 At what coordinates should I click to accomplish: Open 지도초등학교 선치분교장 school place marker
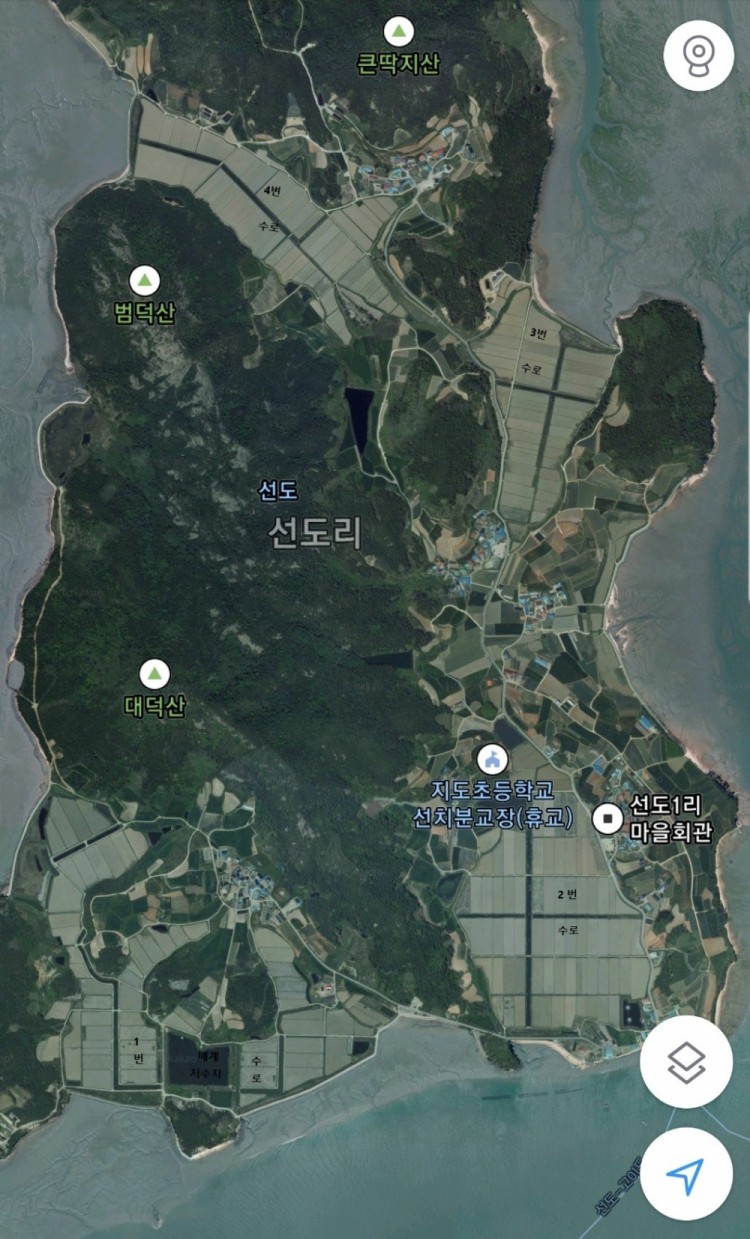pyautogui.click(x=490, y=758)
